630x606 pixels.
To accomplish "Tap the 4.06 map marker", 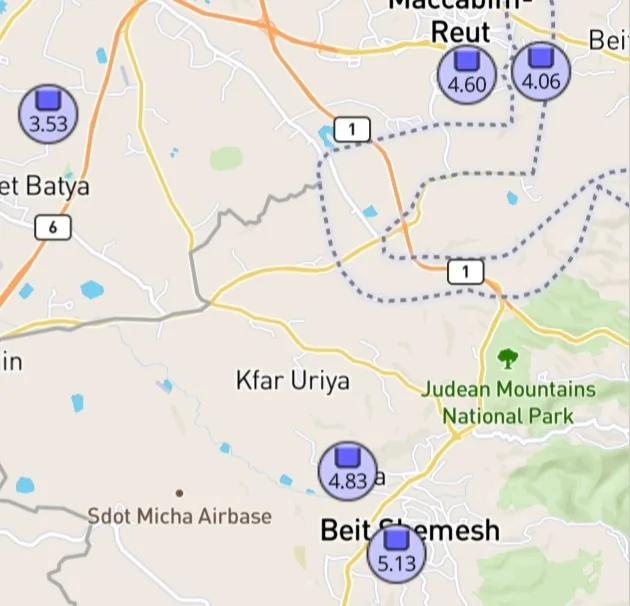I will coord(541,70).
